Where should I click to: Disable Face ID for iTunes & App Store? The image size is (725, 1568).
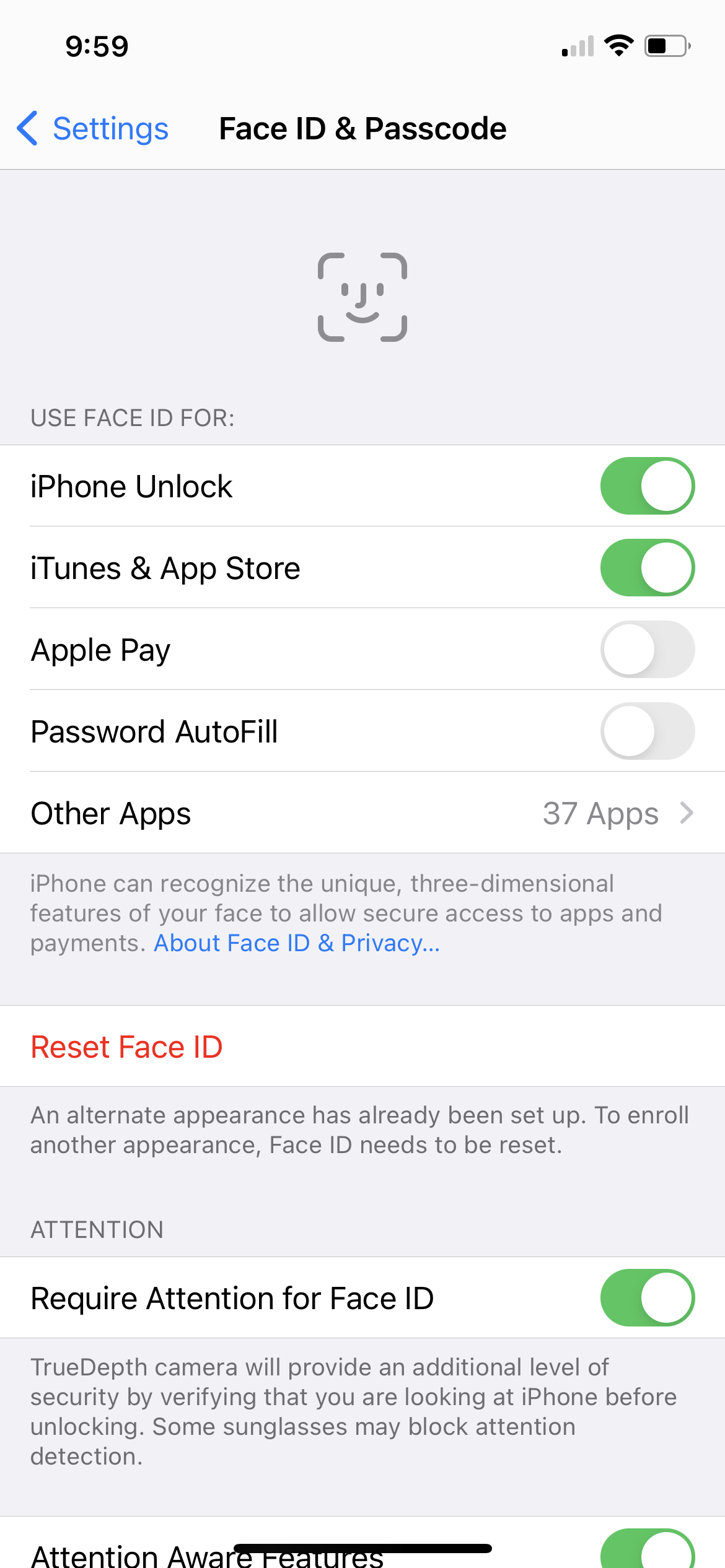(647, 568)
